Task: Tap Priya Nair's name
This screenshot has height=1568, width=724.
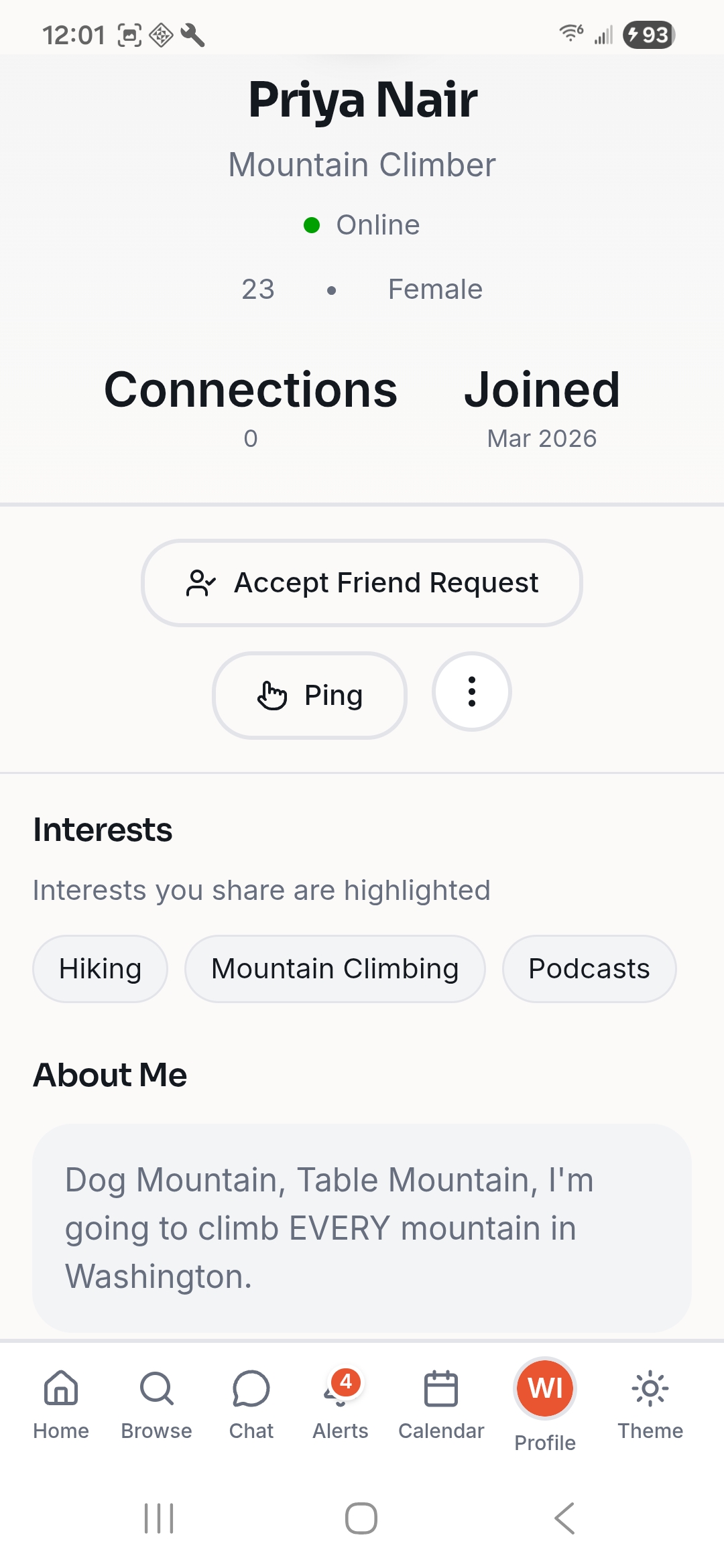Action: (x=362, y=99)
